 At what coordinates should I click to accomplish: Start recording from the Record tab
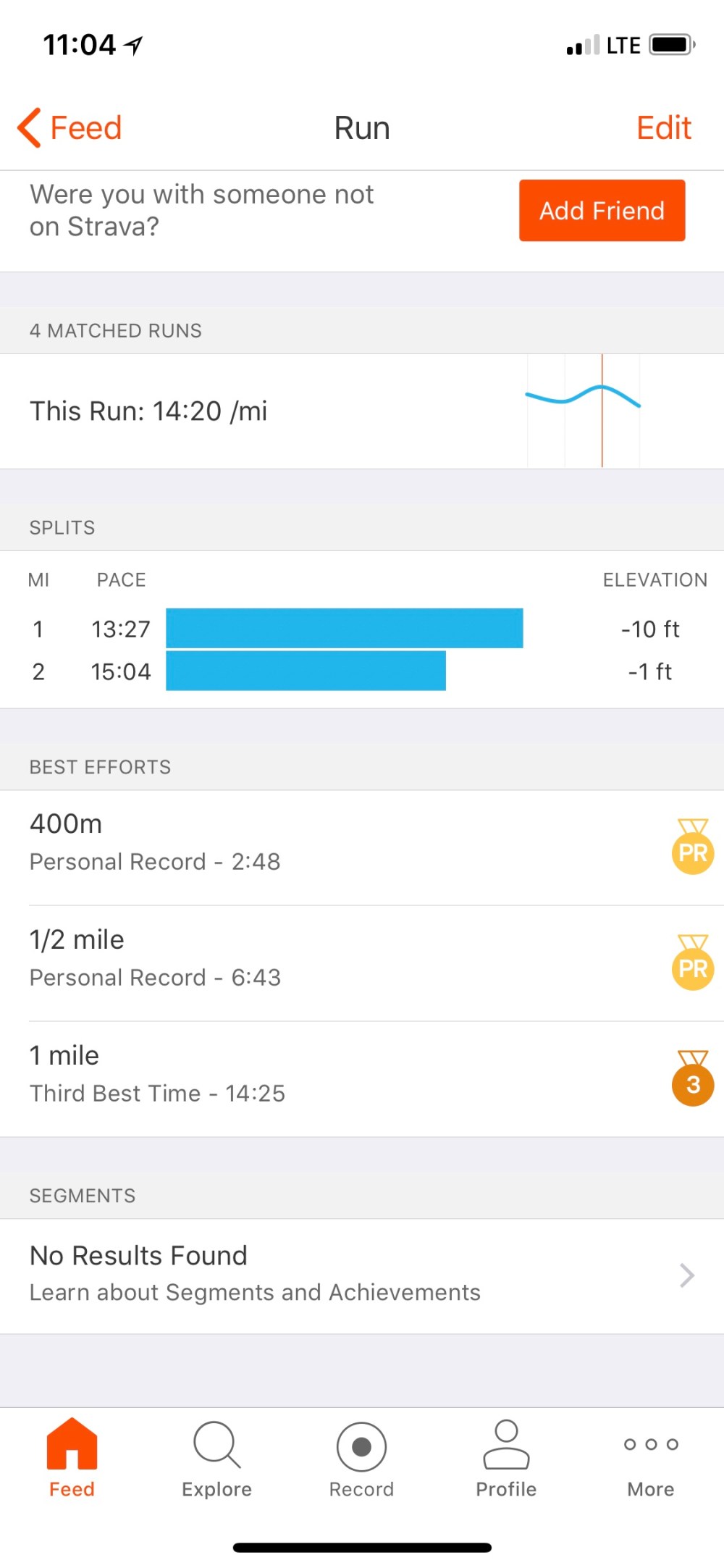click(x=361, y=1458)
